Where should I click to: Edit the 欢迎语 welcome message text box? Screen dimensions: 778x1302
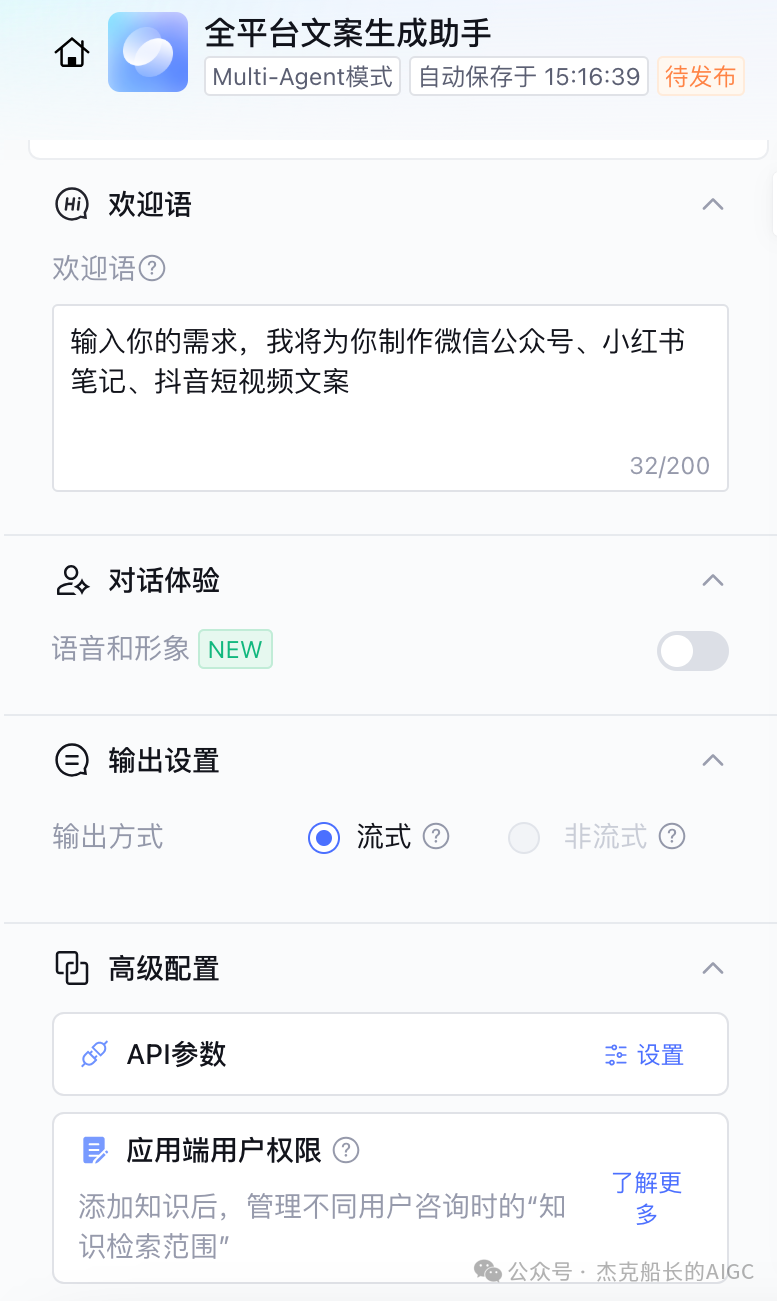[390, 397]
